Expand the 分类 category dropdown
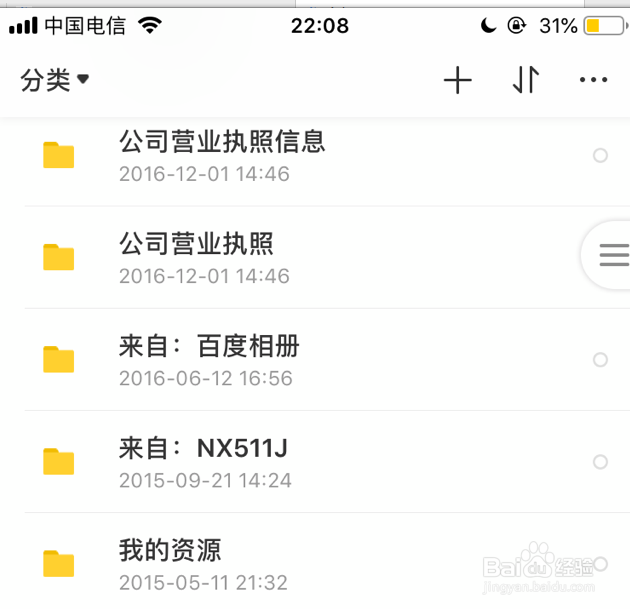This screenshot has height=609, width=630. [x=55, y=80]
